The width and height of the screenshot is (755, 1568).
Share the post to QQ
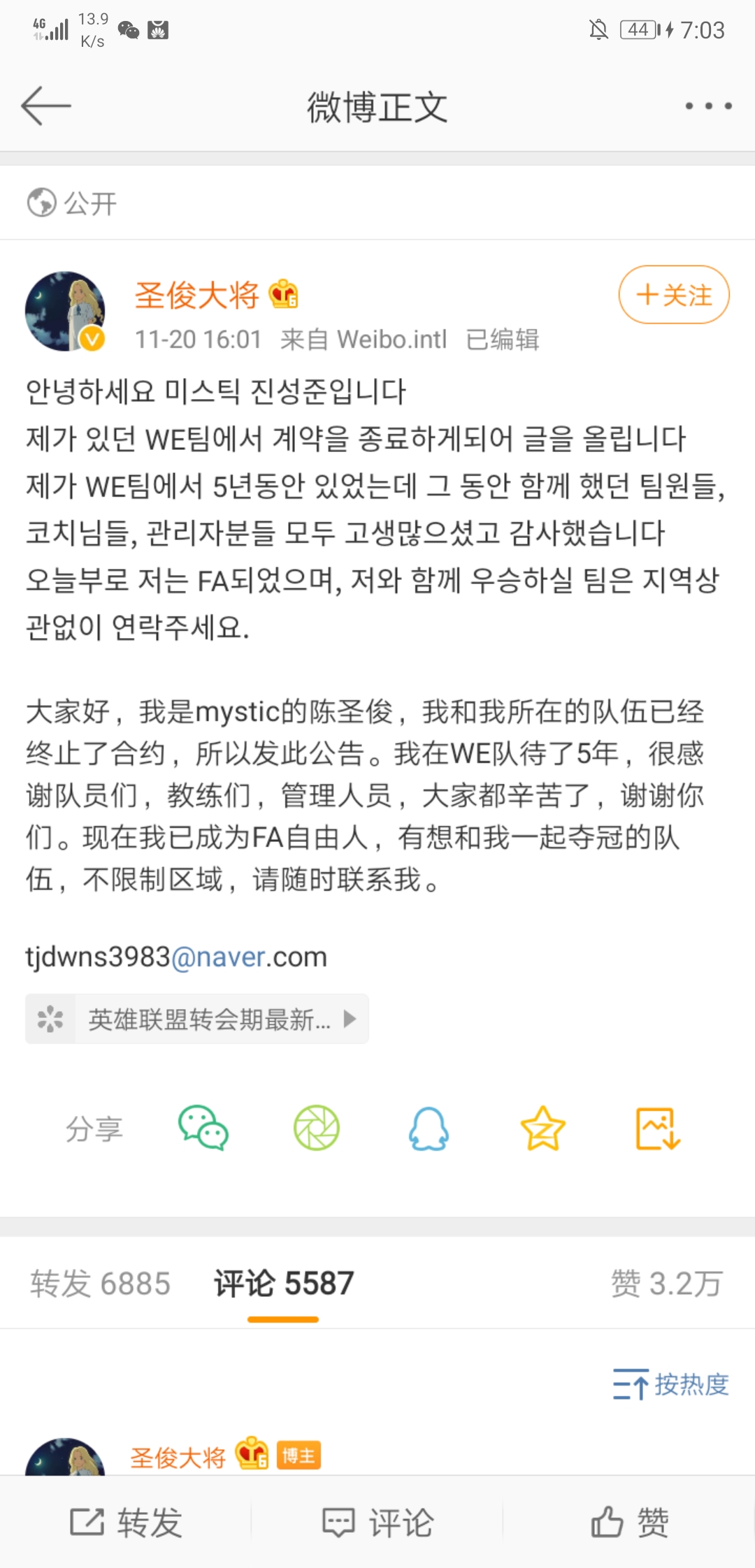coord(429,1128)
